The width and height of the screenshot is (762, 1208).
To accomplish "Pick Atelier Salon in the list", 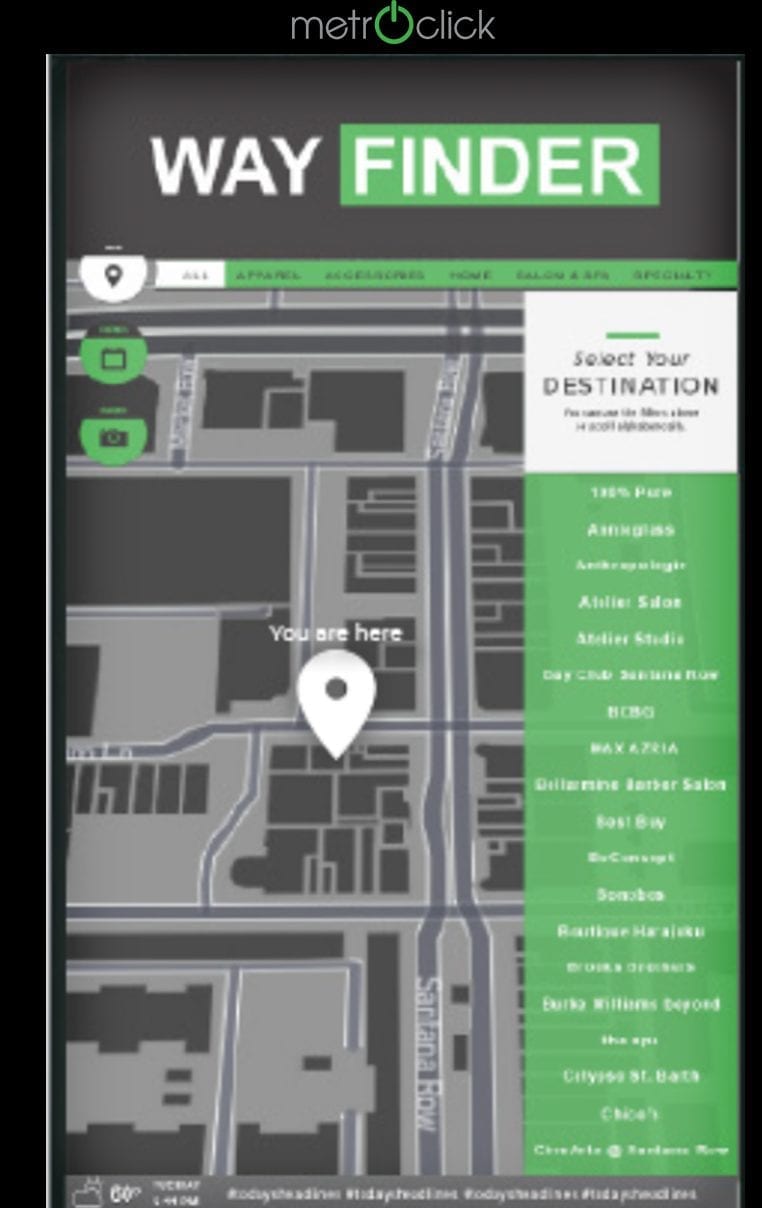I will 631,602.
